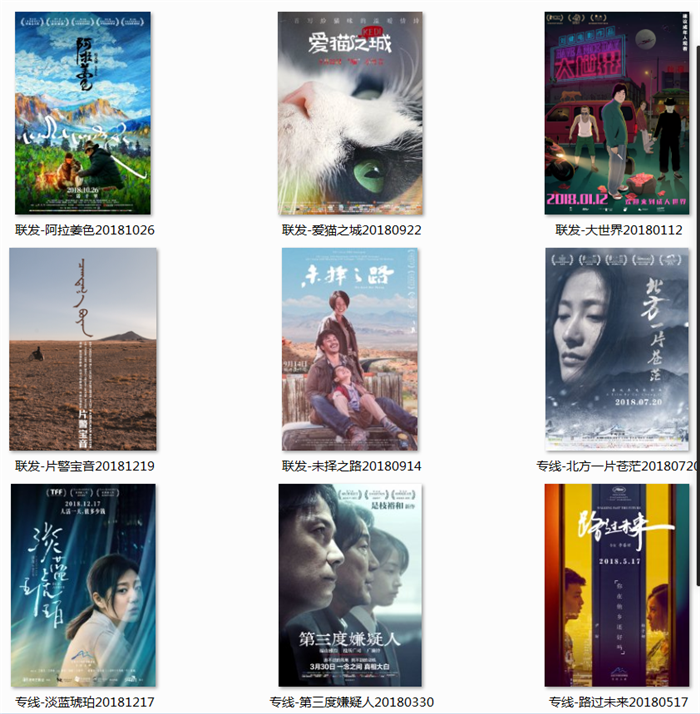700x714 pixels.
Task: View the 联发-未择之路20180914 poster
Action: pyautogui.click(x=350, y=349)
